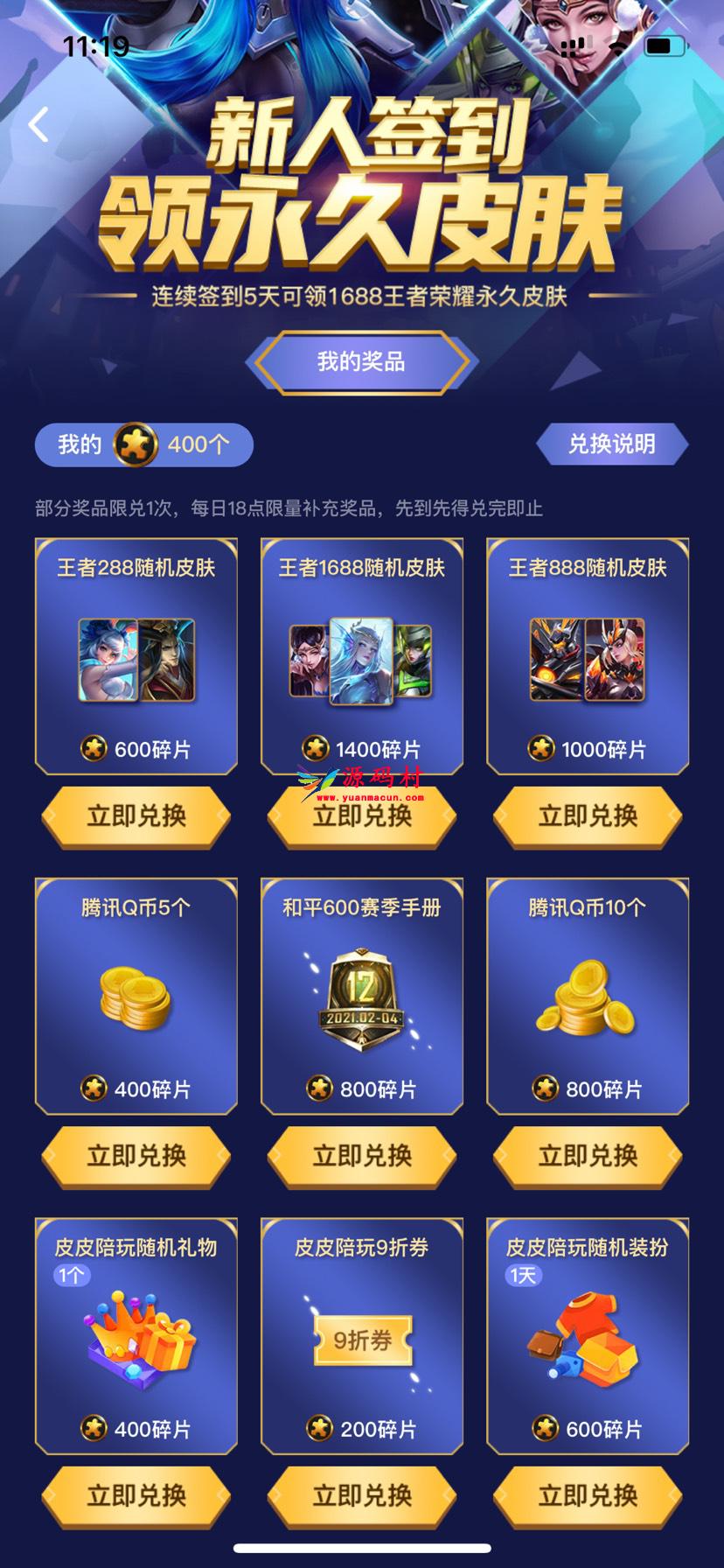Redeem 王者288随机皮肤 with 立即兑换
The height and width of the screenshot is (1568, 724).
[x=136, y=815]
